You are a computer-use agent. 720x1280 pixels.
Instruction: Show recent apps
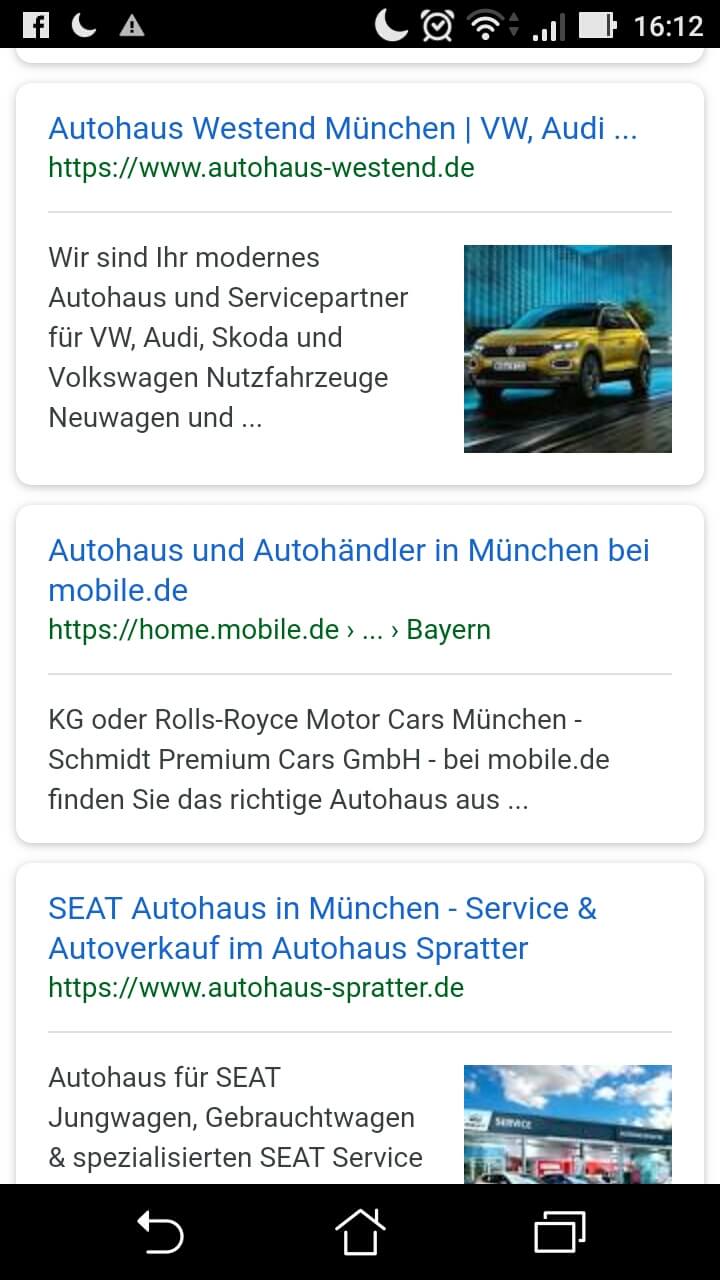(560, 1232)
